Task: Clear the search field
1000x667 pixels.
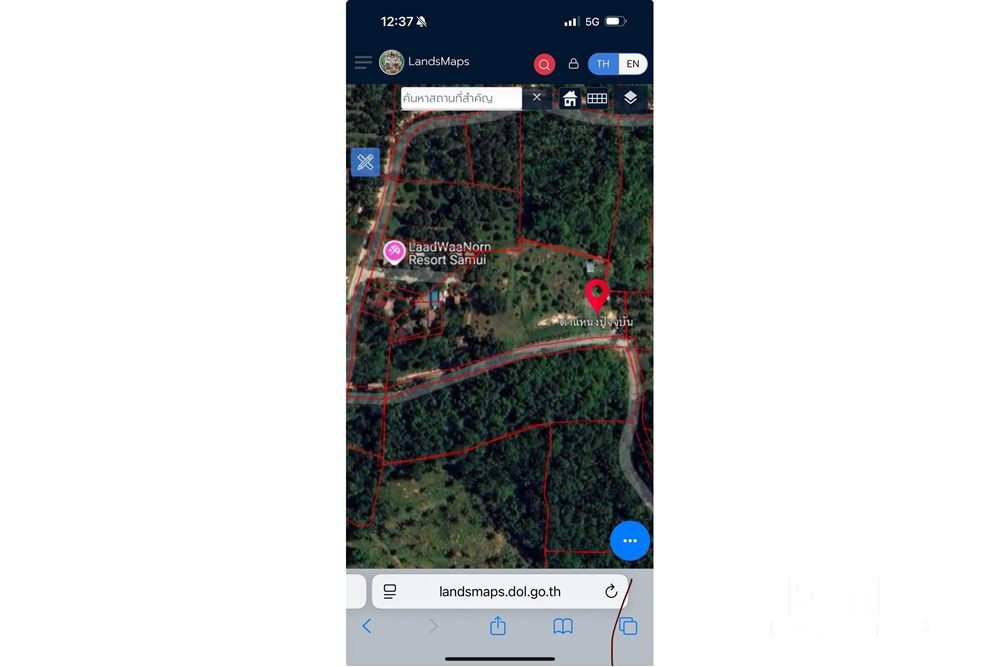Action: click(x=537, y=97)
